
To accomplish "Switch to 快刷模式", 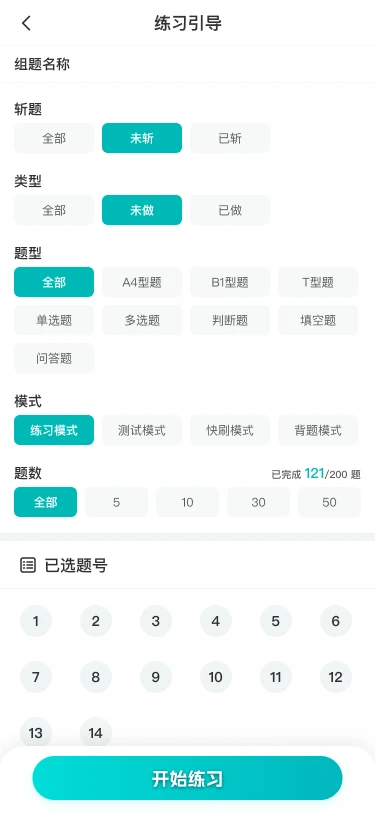I will (230, 430).
